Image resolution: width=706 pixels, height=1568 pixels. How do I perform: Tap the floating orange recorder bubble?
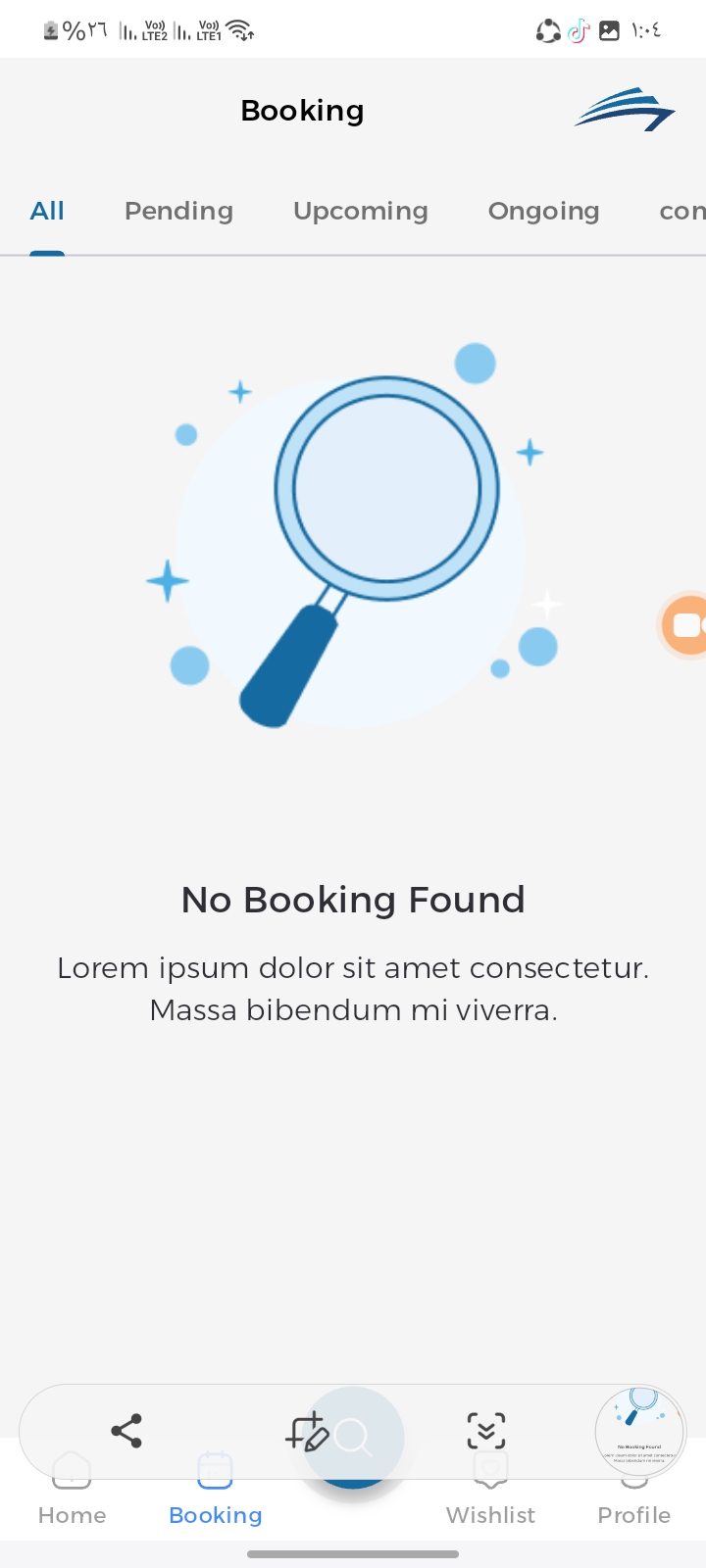[686, 625]
